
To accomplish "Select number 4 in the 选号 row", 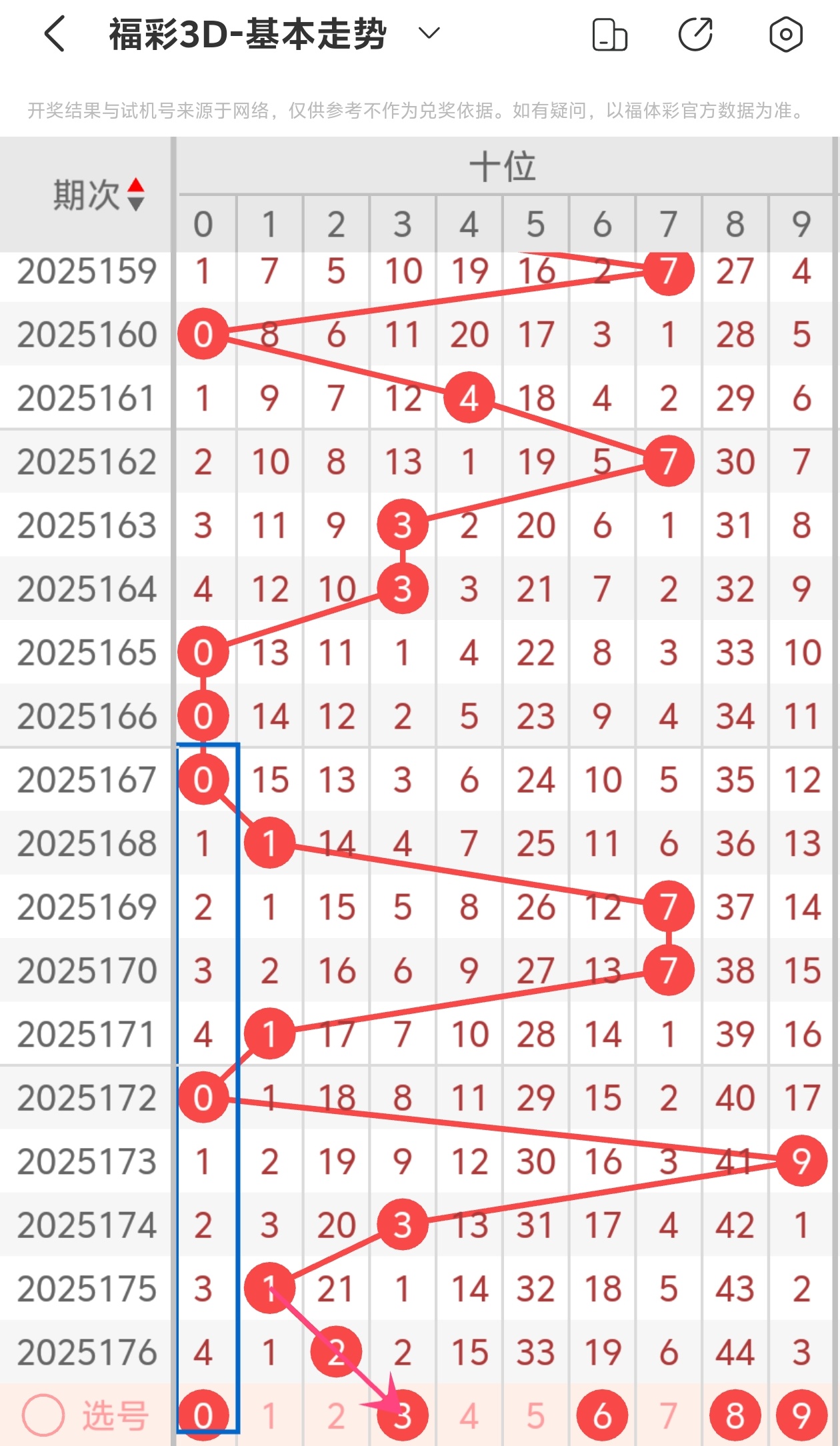I will (x=469, y=1415).
